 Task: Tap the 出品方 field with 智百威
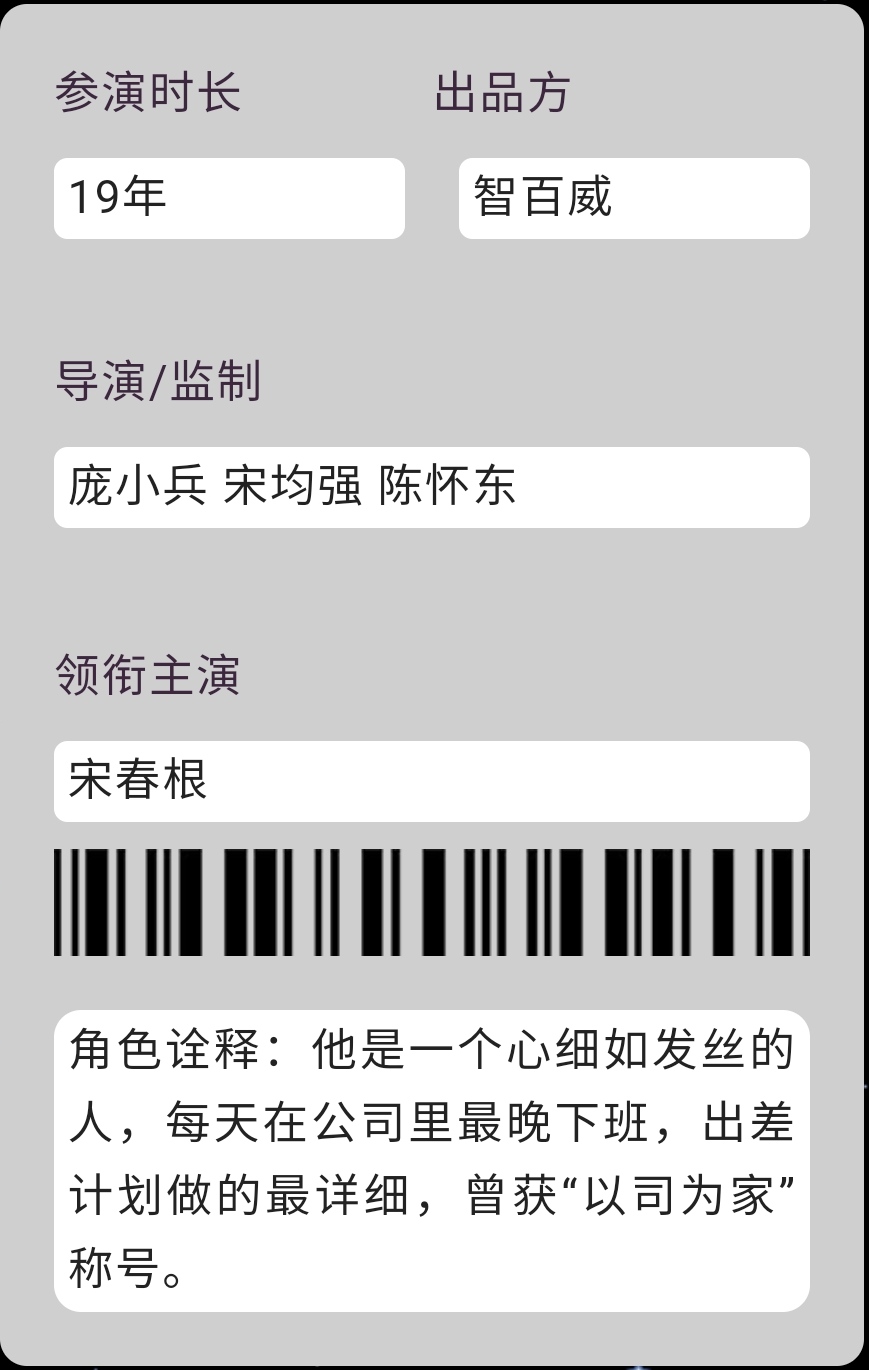point(633,198)
